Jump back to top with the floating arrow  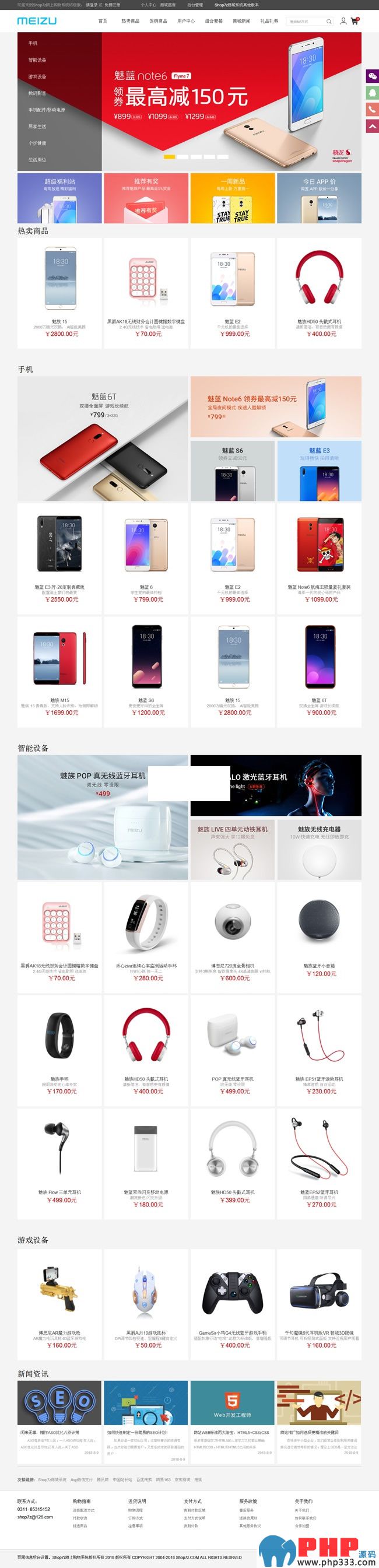[x=371, y=126]
